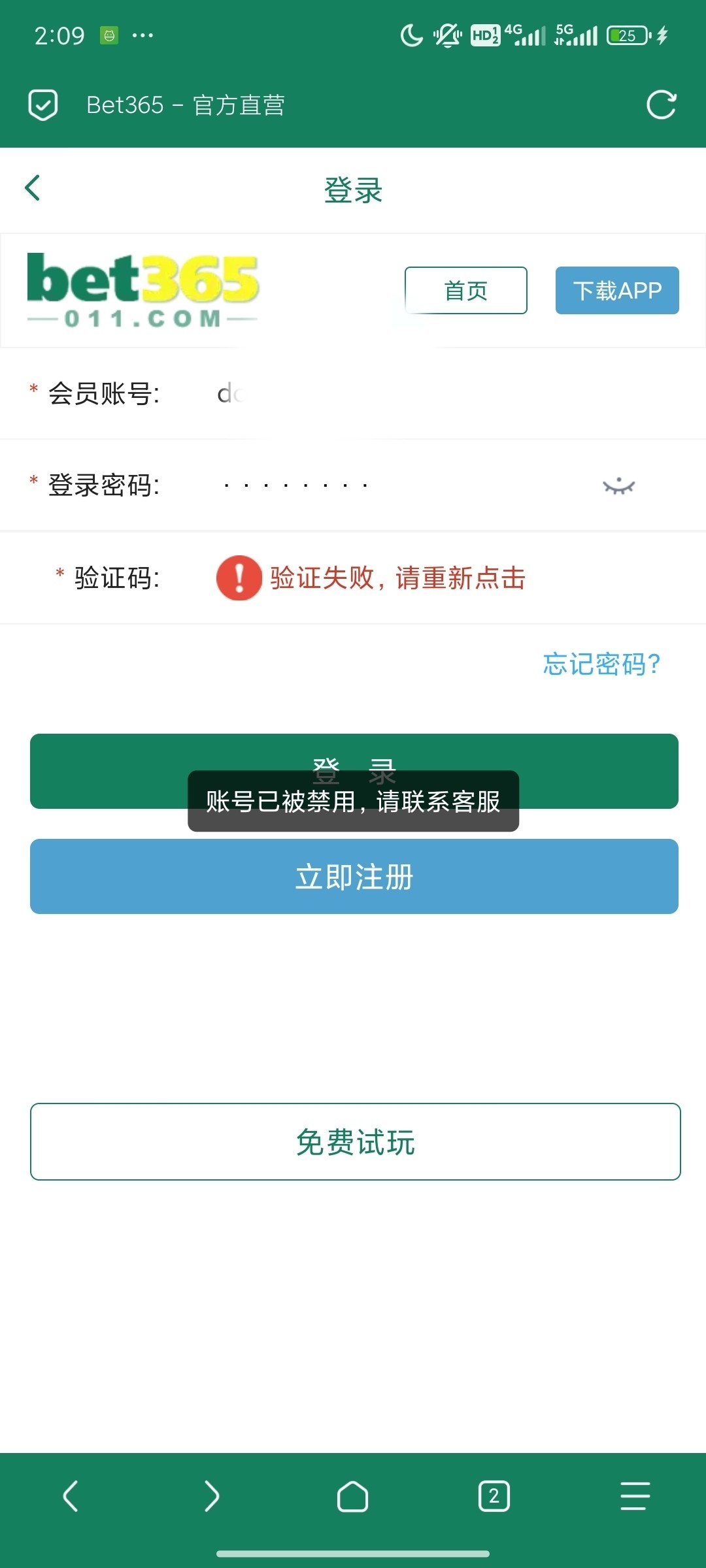This screenshot has height=1568, width=706.
Task: Go back from the 登录 page
Action: click(x=33, y=188)
